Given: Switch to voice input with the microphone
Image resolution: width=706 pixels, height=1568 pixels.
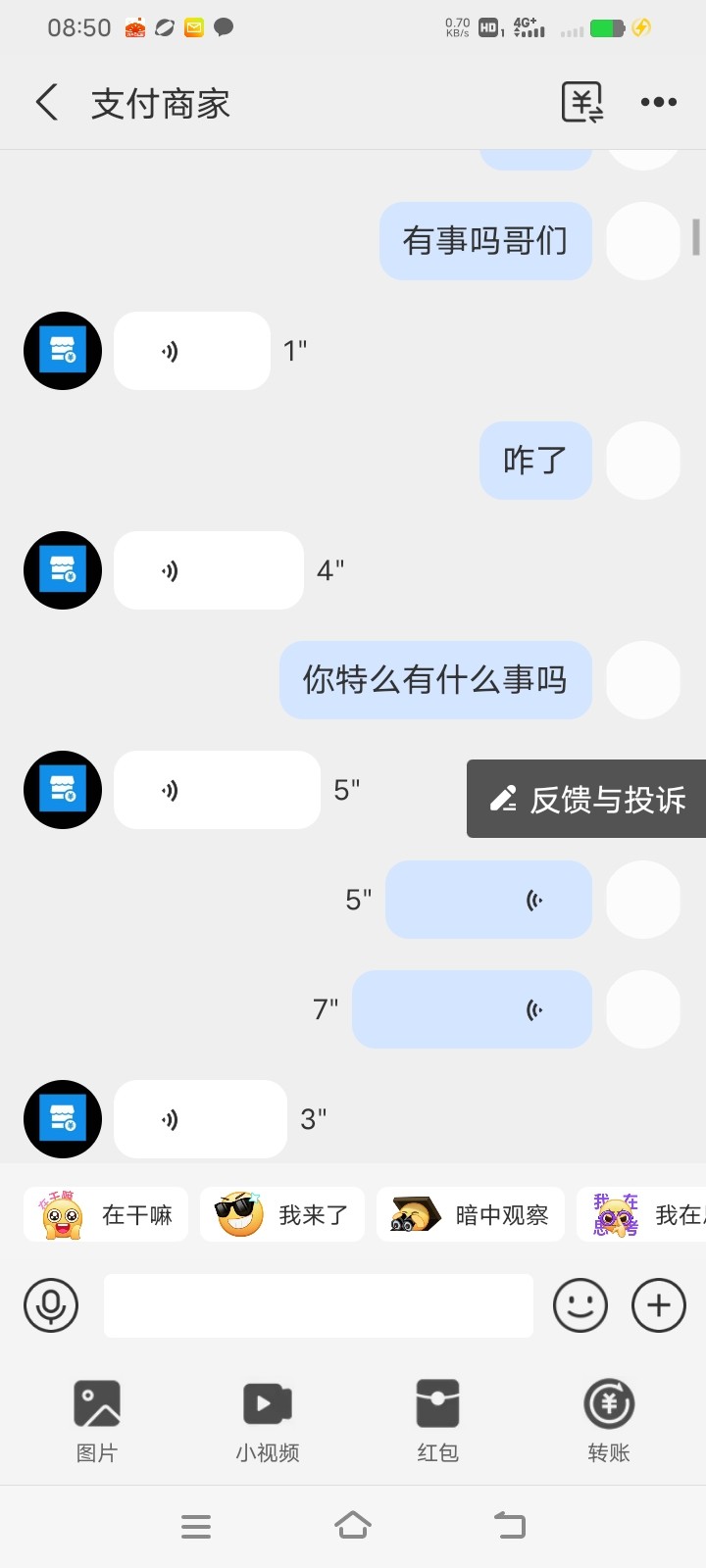Looking at the screenshot, I should pyautogui.click(x=51, y=1305).
